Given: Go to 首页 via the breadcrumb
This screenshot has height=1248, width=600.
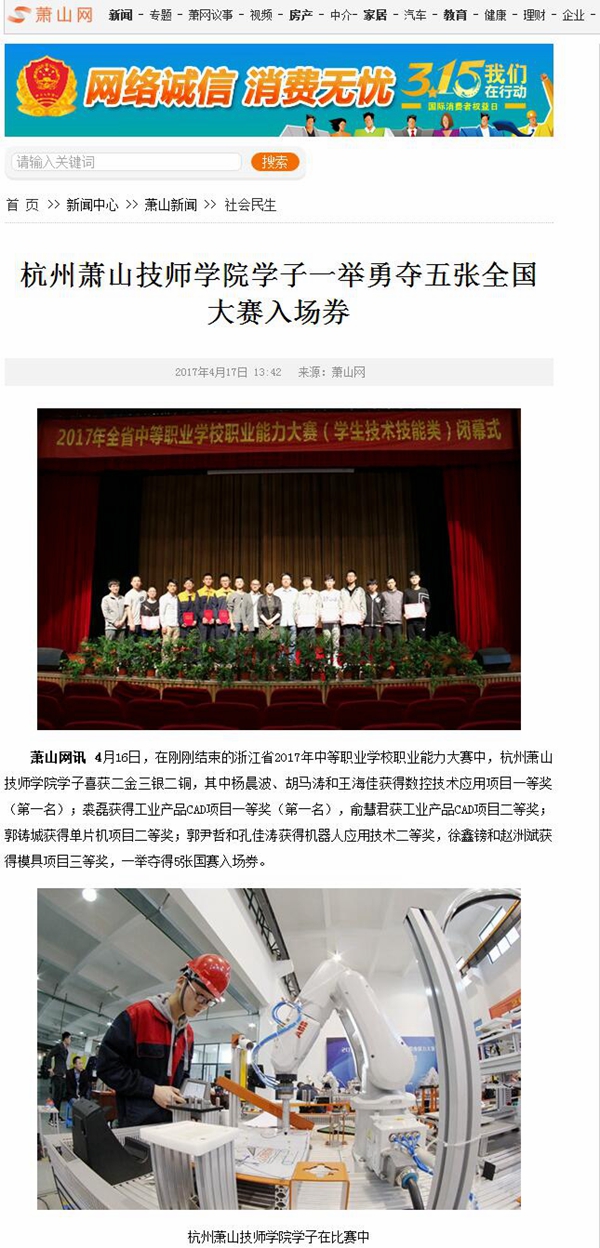Looking at the screenshot, I should tap(23, 205).
